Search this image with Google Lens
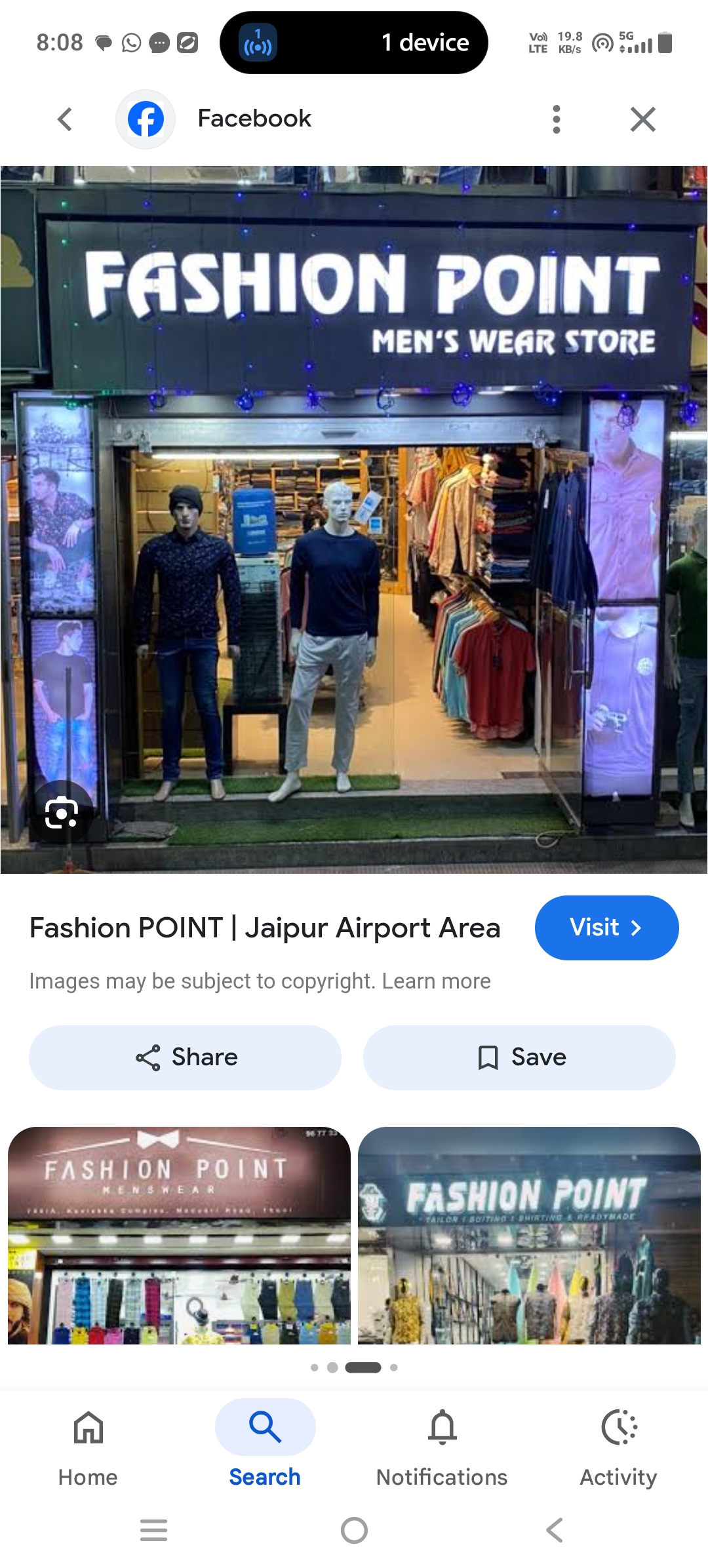Screen dimensions: 708x1568 tap(62, 813)
